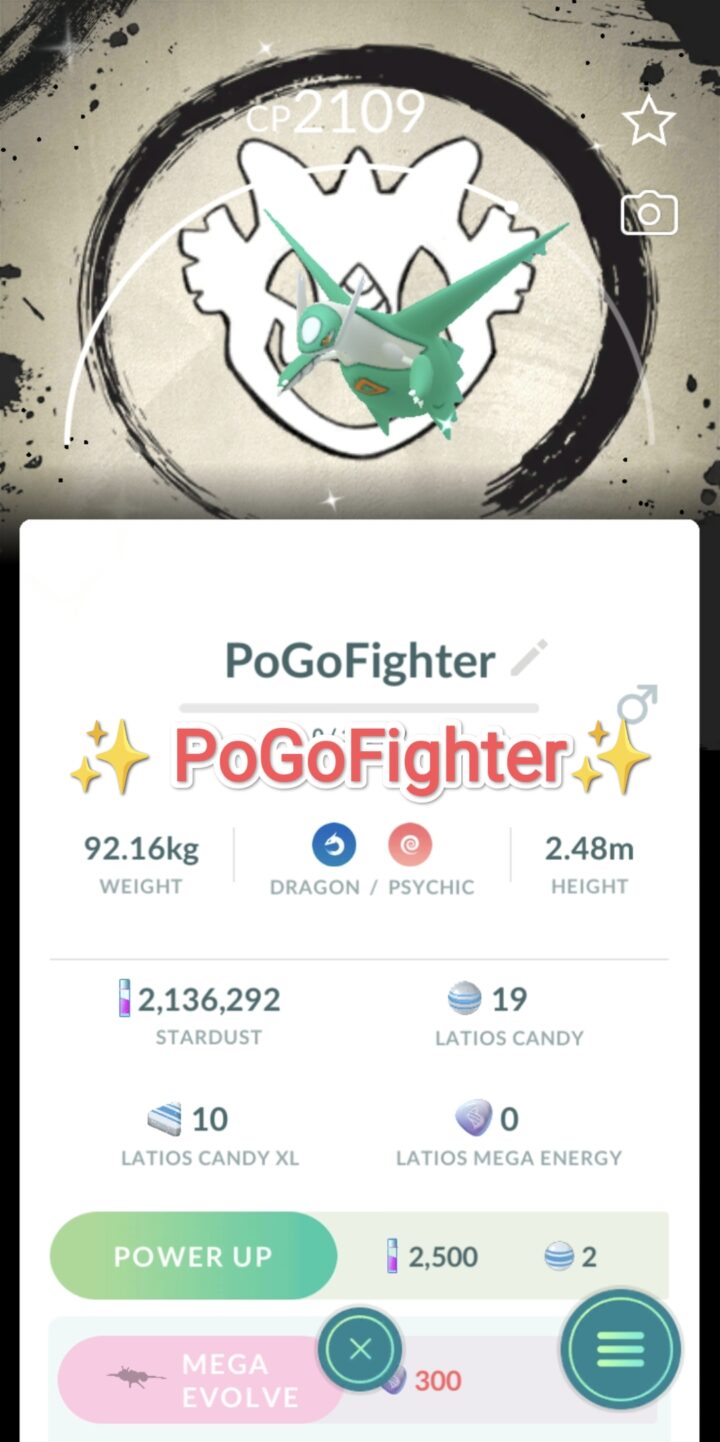Viewport: 720px width, 1442px height.
Task: Close the Pokémon detail screen
Action: pyautogui.click(x=361, y=1350)
